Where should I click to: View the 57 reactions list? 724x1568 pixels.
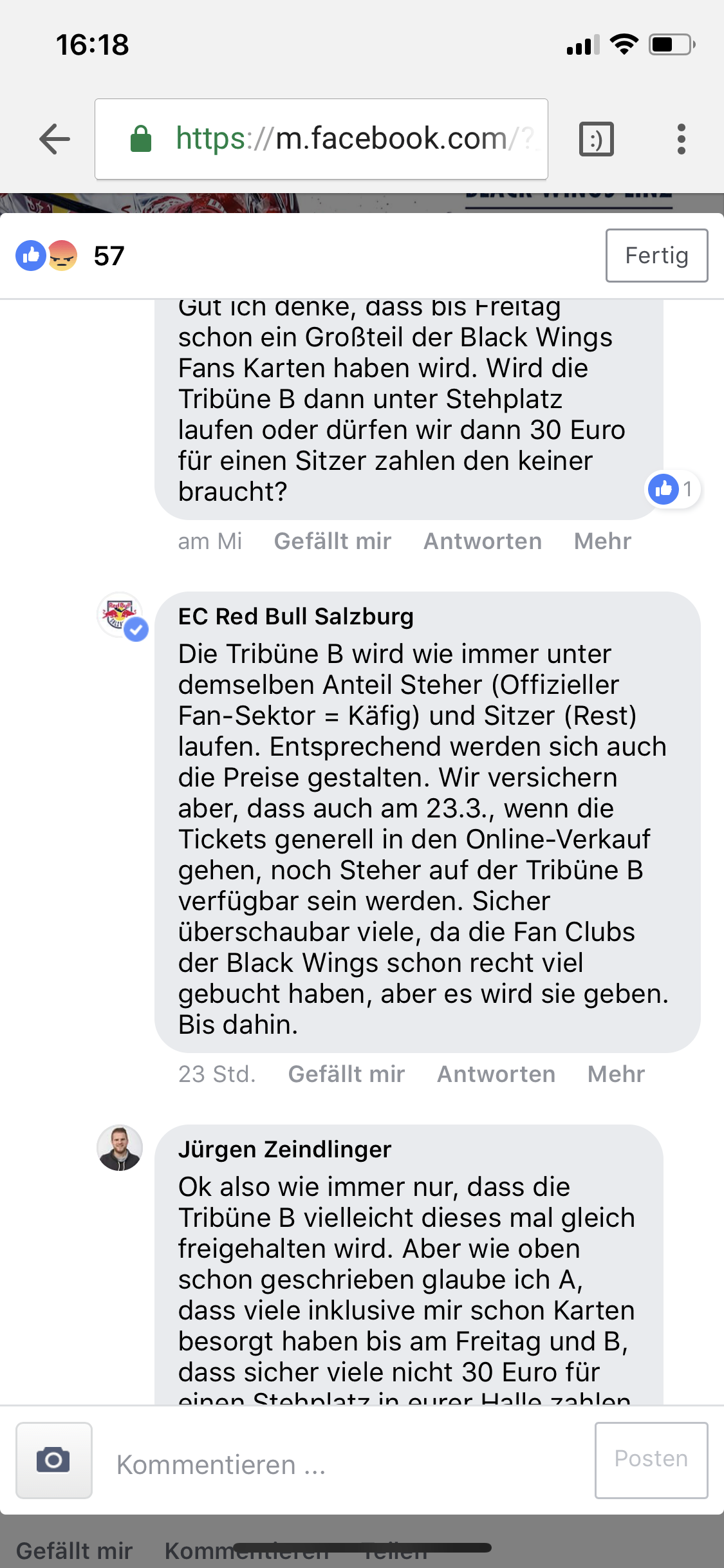point(71,256)
